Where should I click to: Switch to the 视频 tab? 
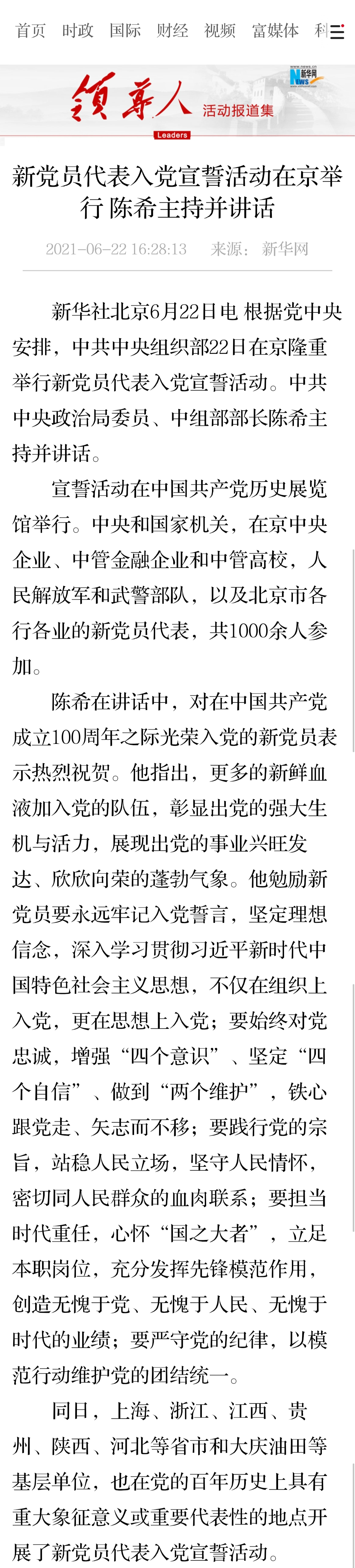[x=220, y=31]
